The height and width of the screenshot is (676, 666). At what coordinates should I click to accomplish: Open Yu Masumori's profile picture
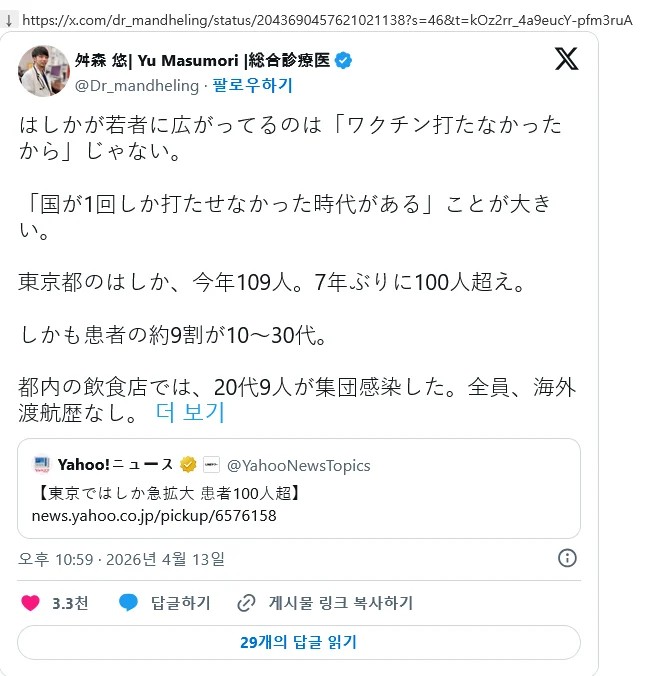click(42, 71)
